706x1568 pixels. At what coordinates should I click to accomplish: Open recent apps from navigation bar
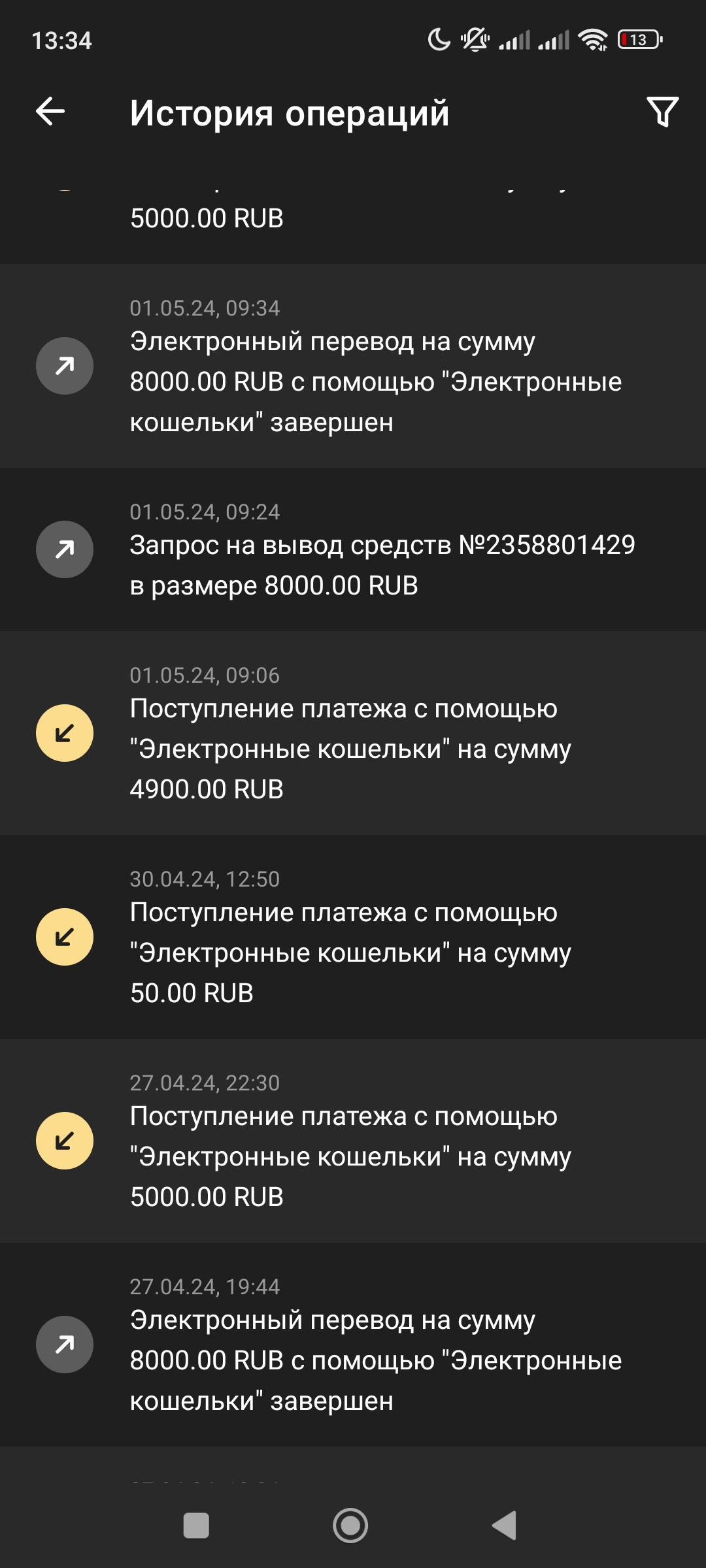[x=196, y=1526]
